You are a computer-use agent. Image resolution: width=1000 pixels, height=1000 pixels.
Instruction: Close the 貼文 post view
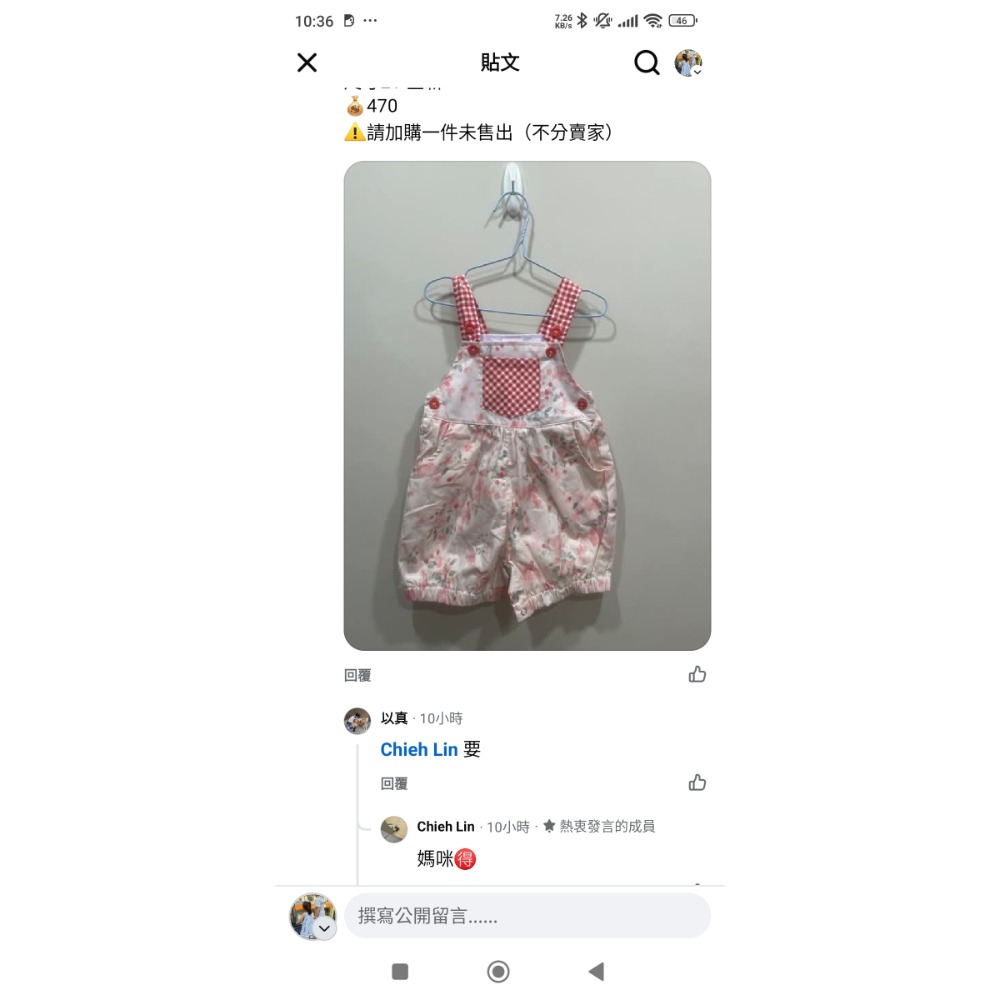click(307, 63)
